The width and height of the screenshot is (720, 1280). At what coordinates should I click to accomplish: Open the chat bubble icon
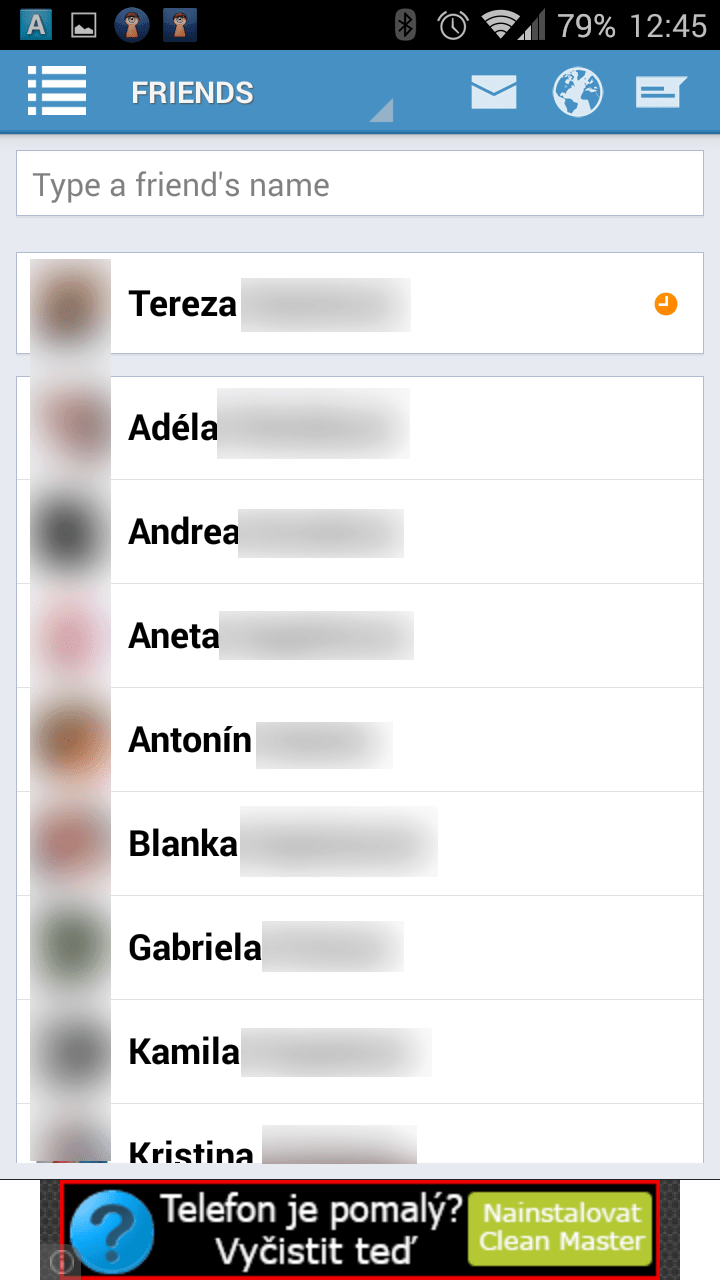[661, 93]
